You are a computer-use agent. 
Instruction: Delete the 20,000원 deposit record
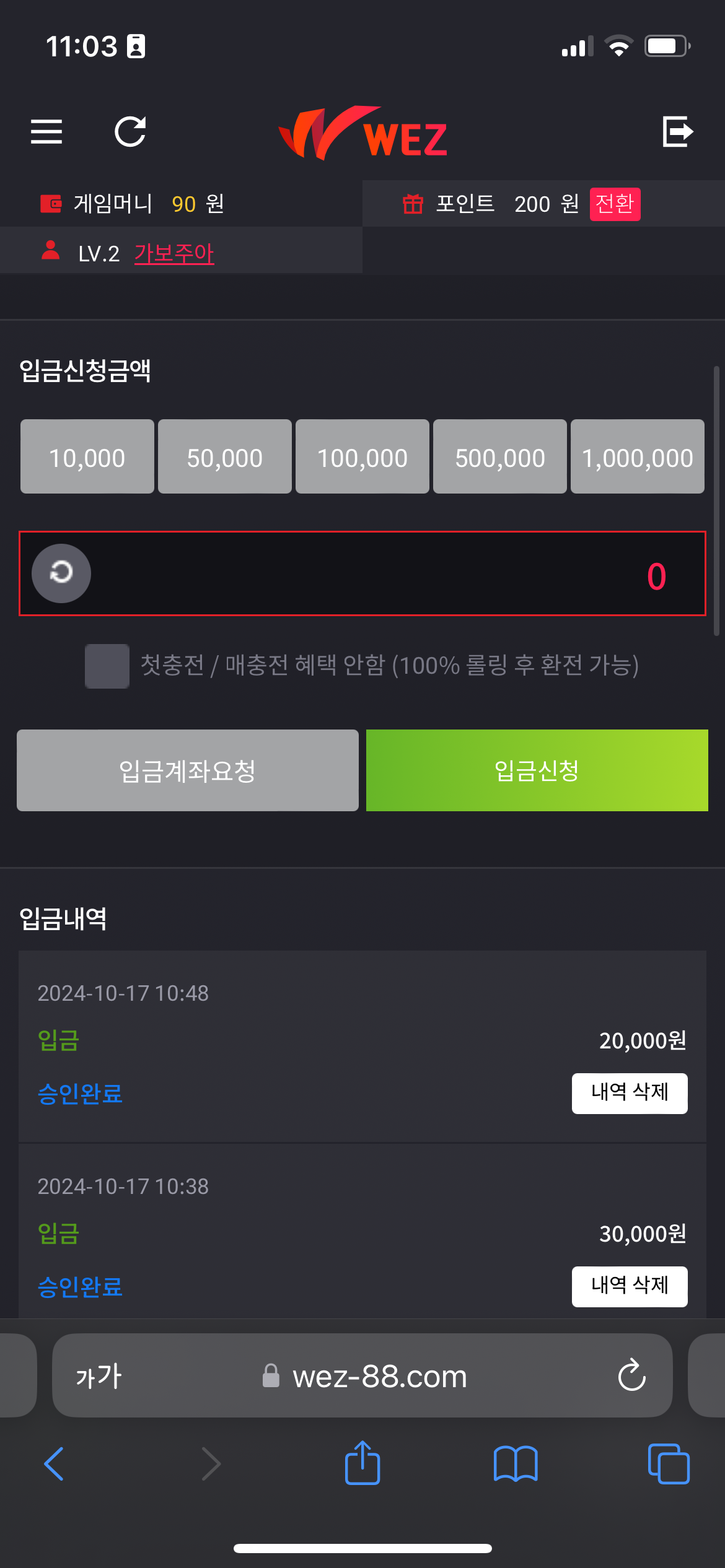(630, 1093)
